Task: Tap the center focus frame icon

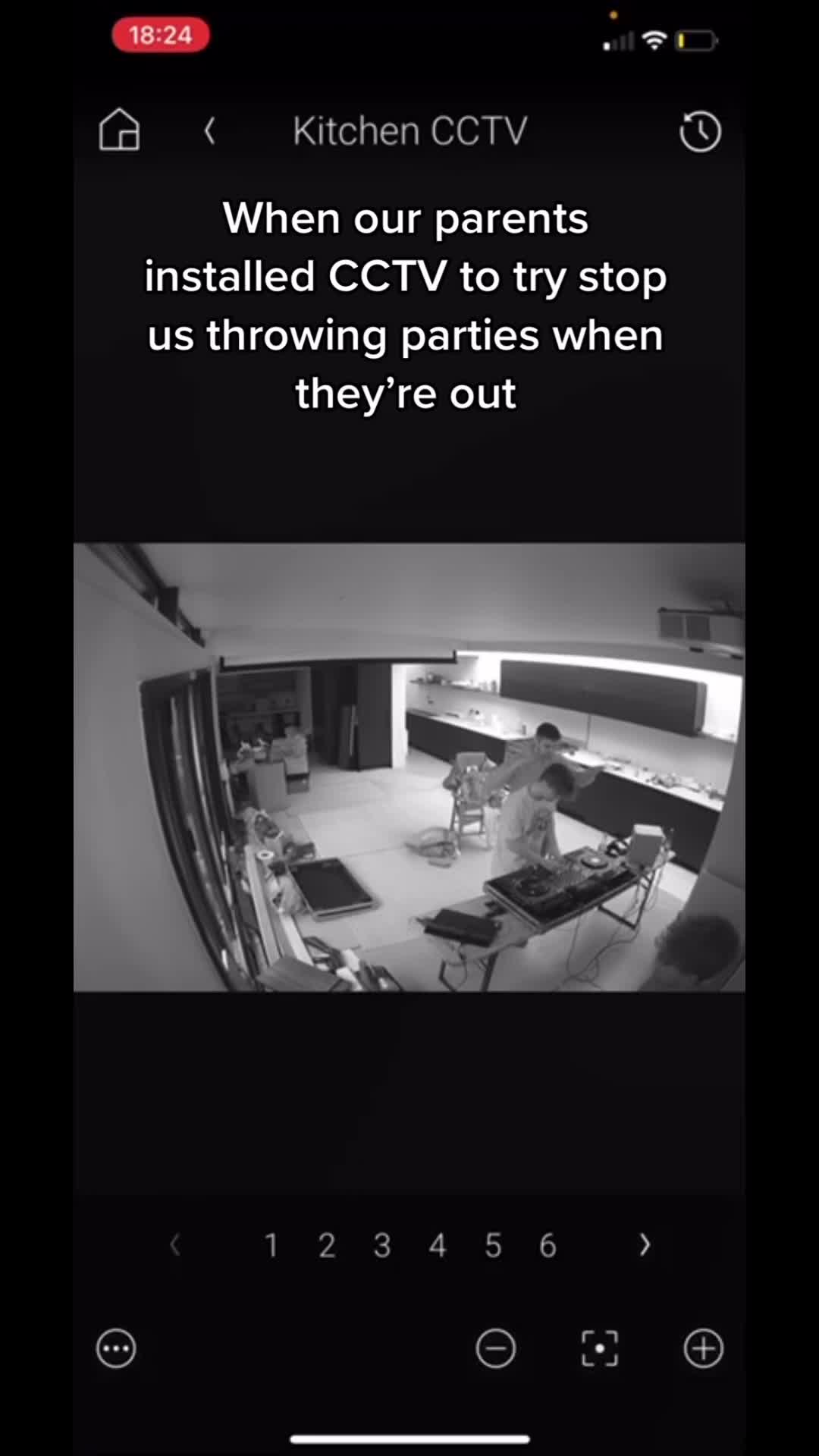Action: point(600,1348)
